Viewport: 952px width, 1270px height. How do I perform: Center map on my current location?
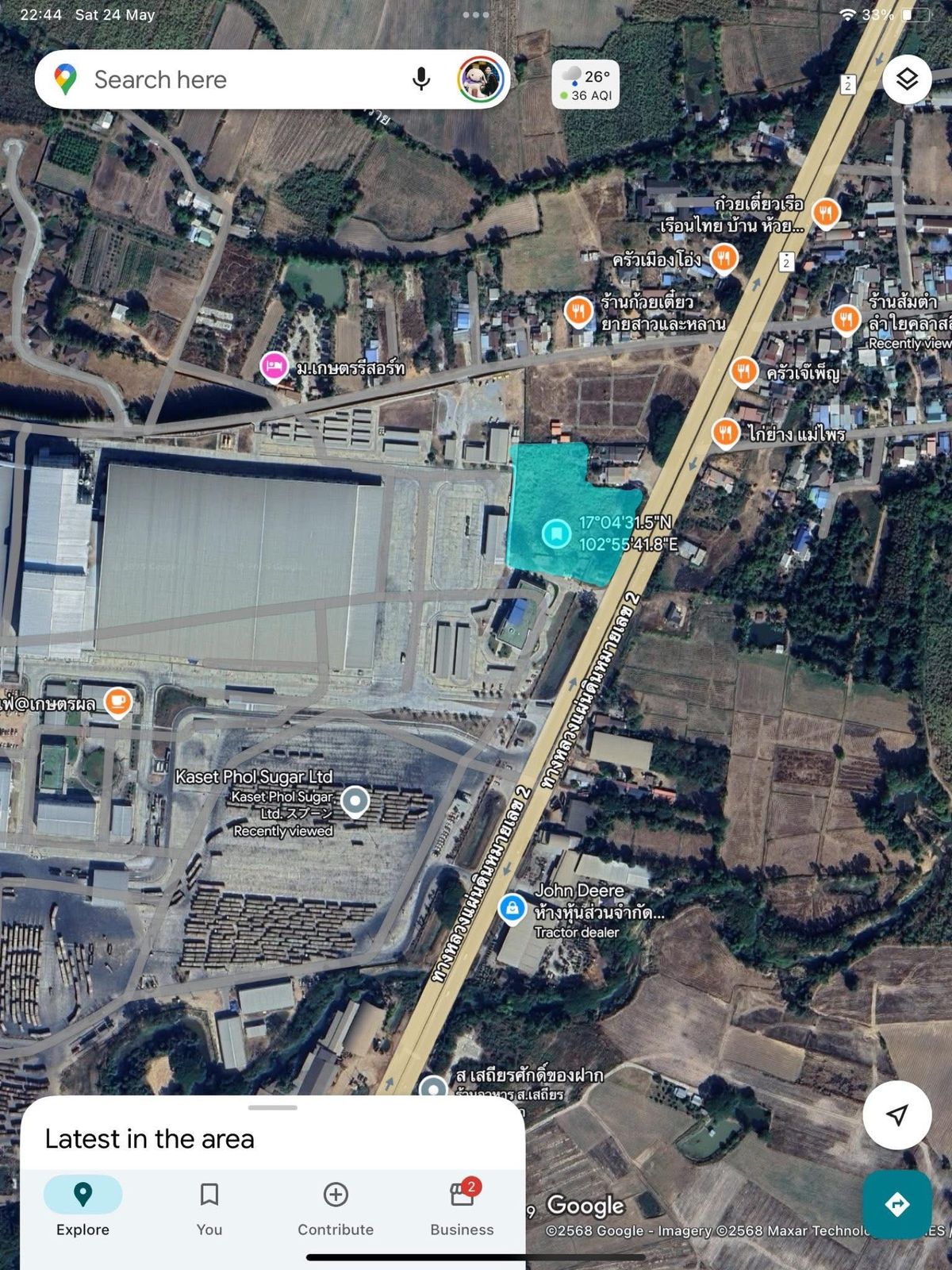[896, 1115]
